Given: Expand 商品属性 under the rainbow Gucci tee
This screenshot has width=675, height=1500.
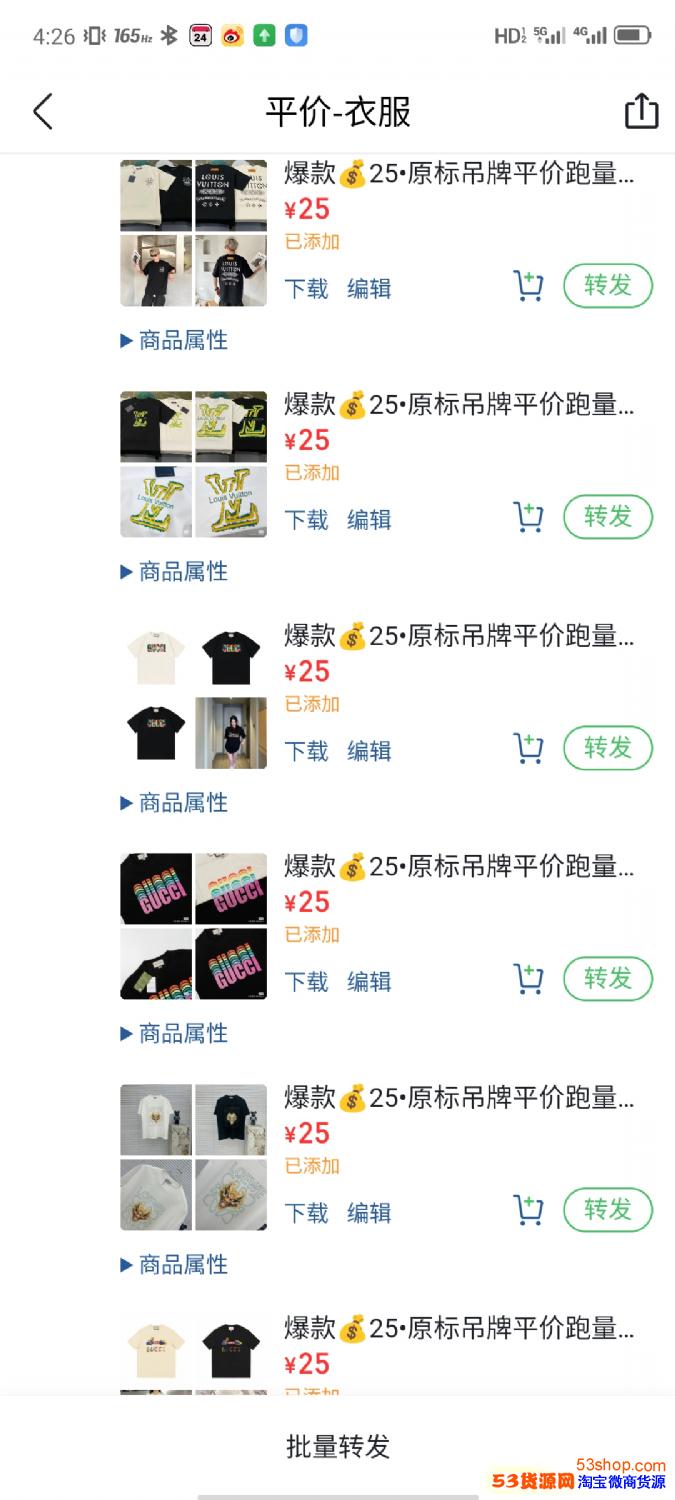Looking at the screenshot, I should [x=174, y=1033].
